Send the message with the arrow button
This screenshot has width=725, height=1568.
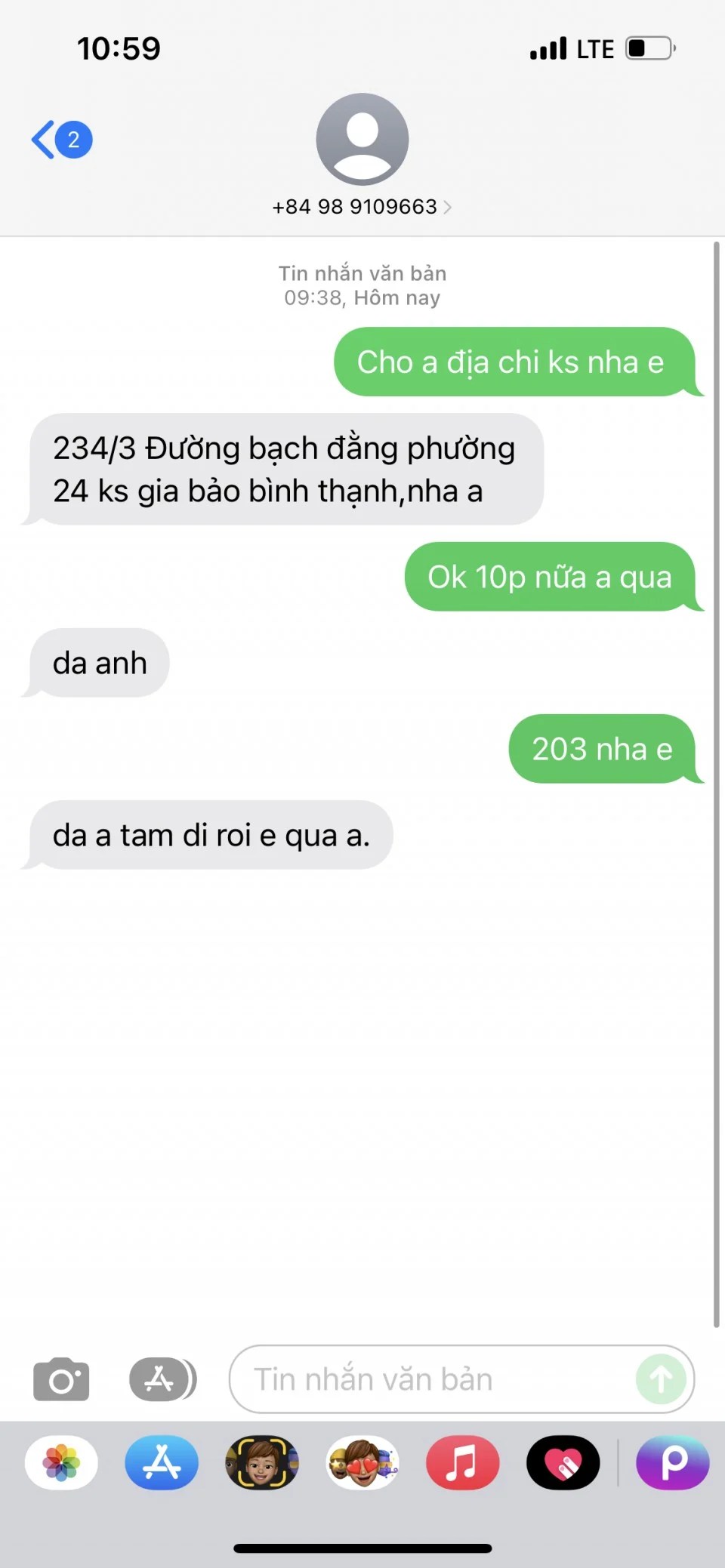point(661,1380)
